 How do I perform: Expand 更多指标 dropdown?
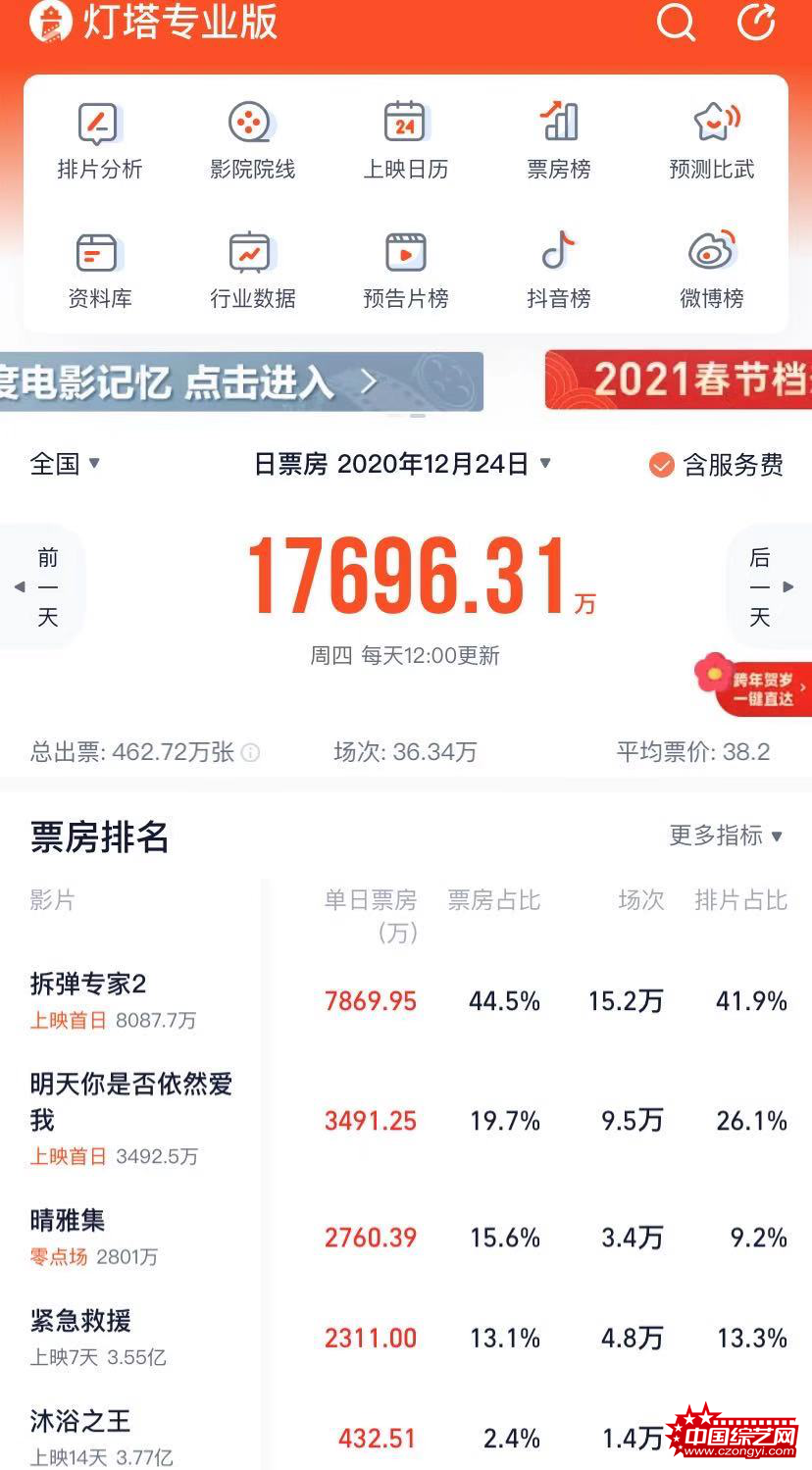coord(726,836)
